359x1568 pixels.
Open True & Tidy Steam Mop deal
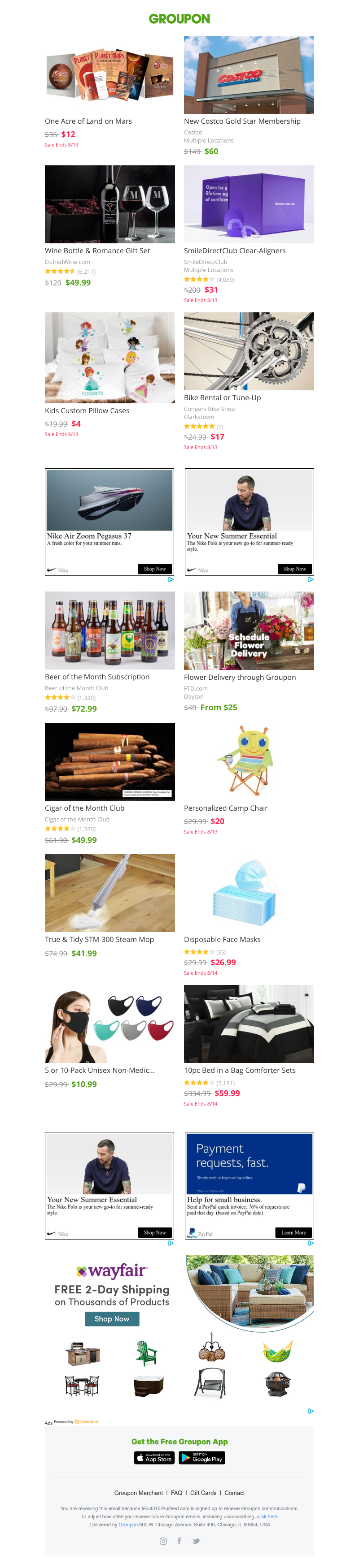[99, 939]
